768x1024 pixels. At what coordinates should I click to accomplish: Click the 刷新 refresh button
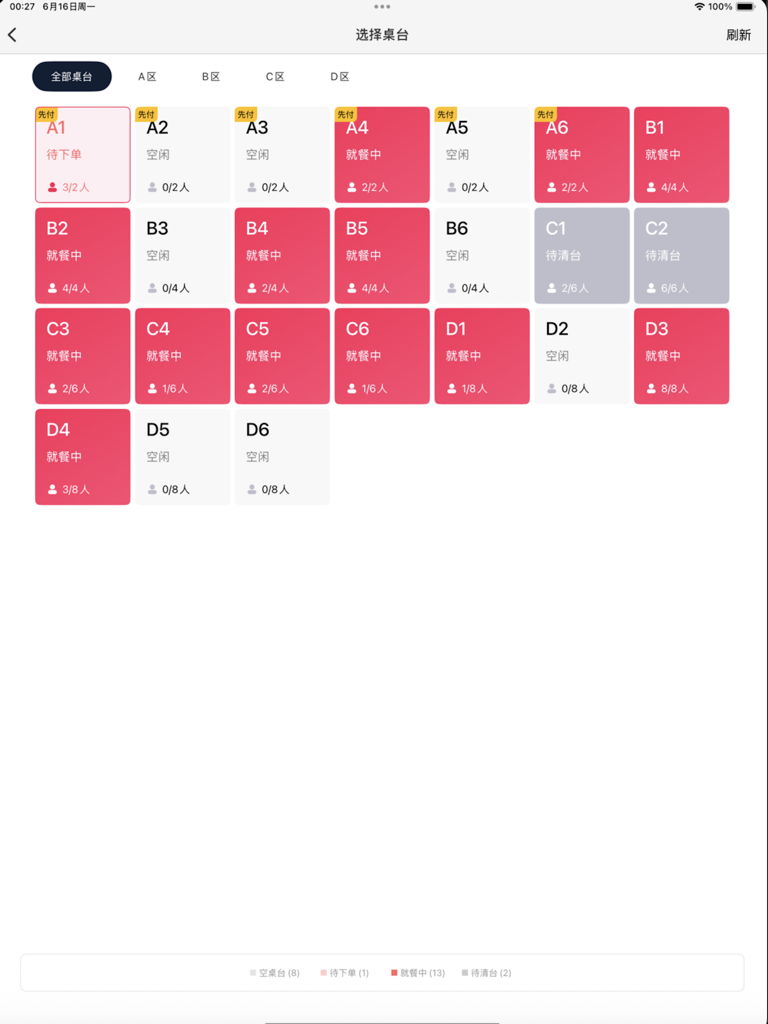(739, 34)
